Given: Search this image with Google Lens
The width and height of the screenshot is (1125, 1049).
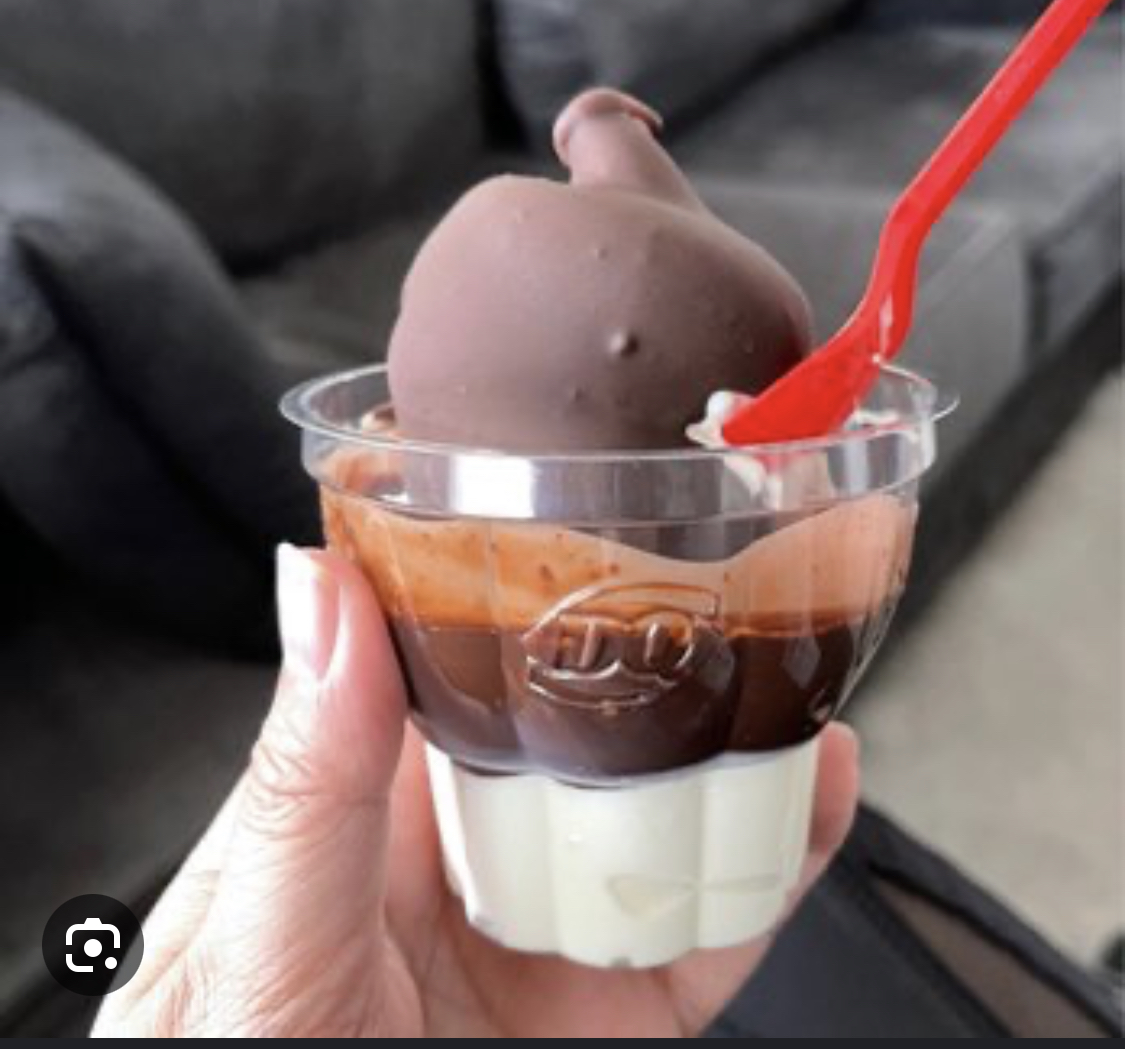Looking at the screenshot, I should pos(93,945).
